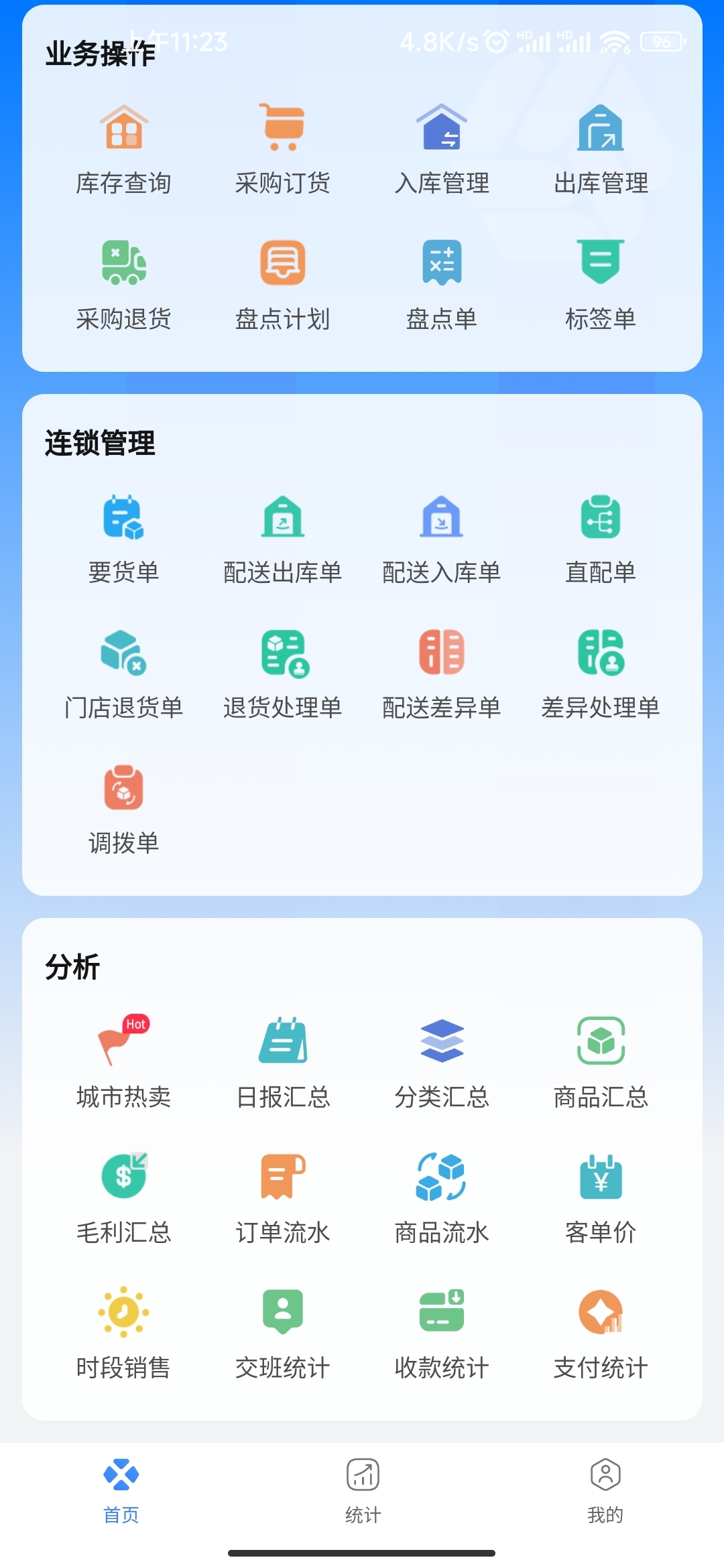Open 采购订货 purchase ordering
The image size is (724, 1568).
(x=282, y=150)
